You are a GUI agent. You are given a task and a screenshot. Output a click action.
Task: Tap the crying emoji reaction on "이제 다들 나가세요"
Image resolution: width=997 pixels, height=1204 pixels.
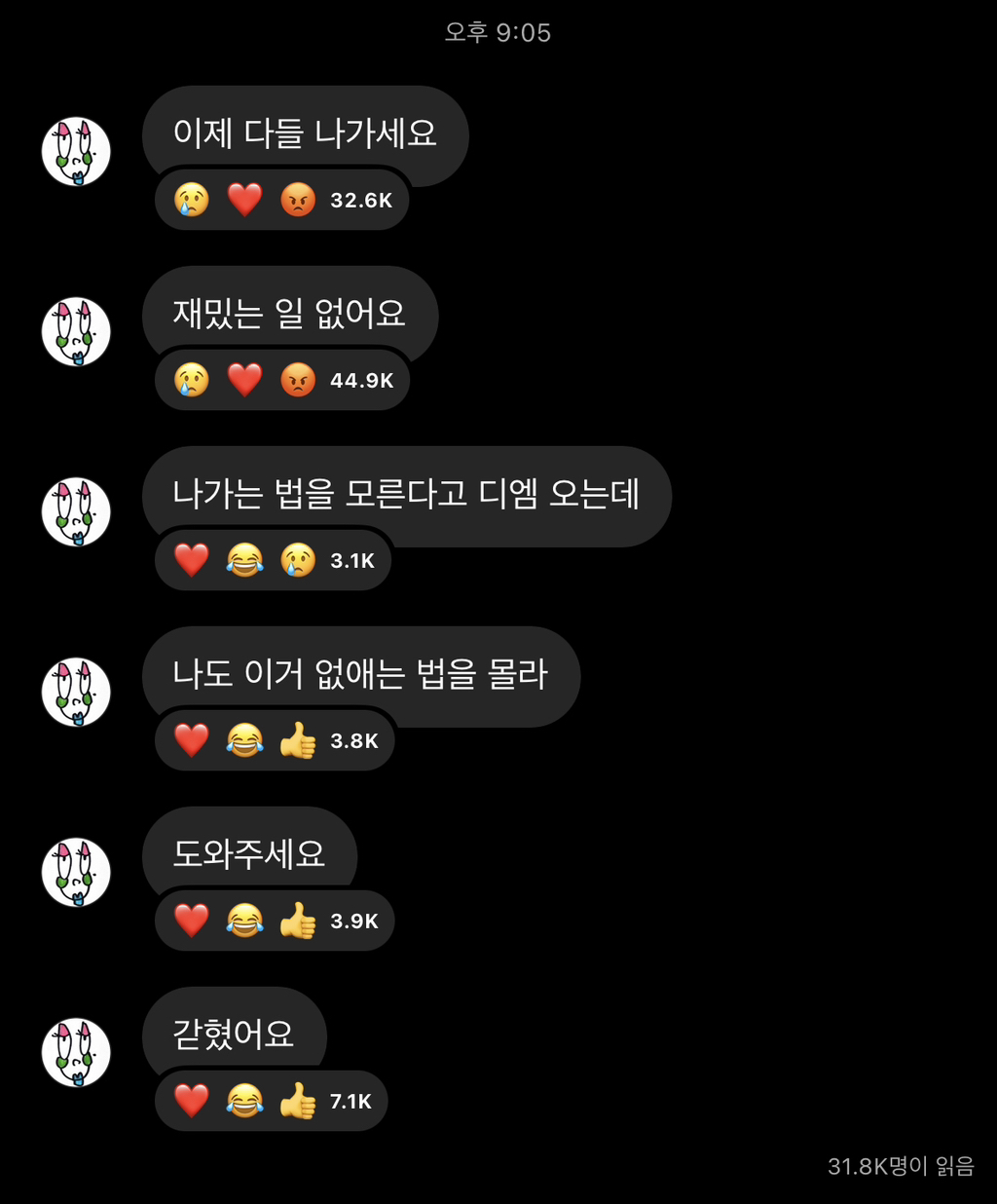(x=194, y=200)
